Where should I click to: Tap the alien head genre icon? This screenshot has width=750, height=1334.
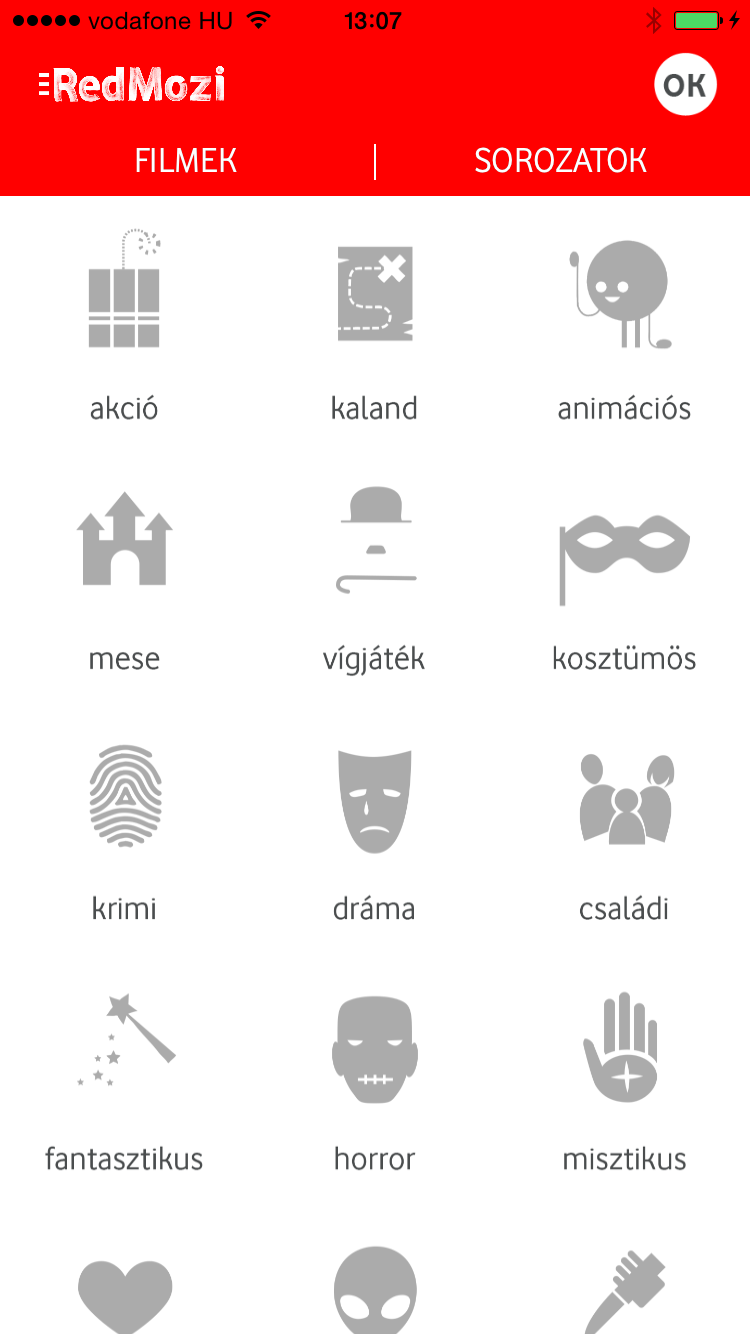pyautogui.click(x=374, y=1290)
